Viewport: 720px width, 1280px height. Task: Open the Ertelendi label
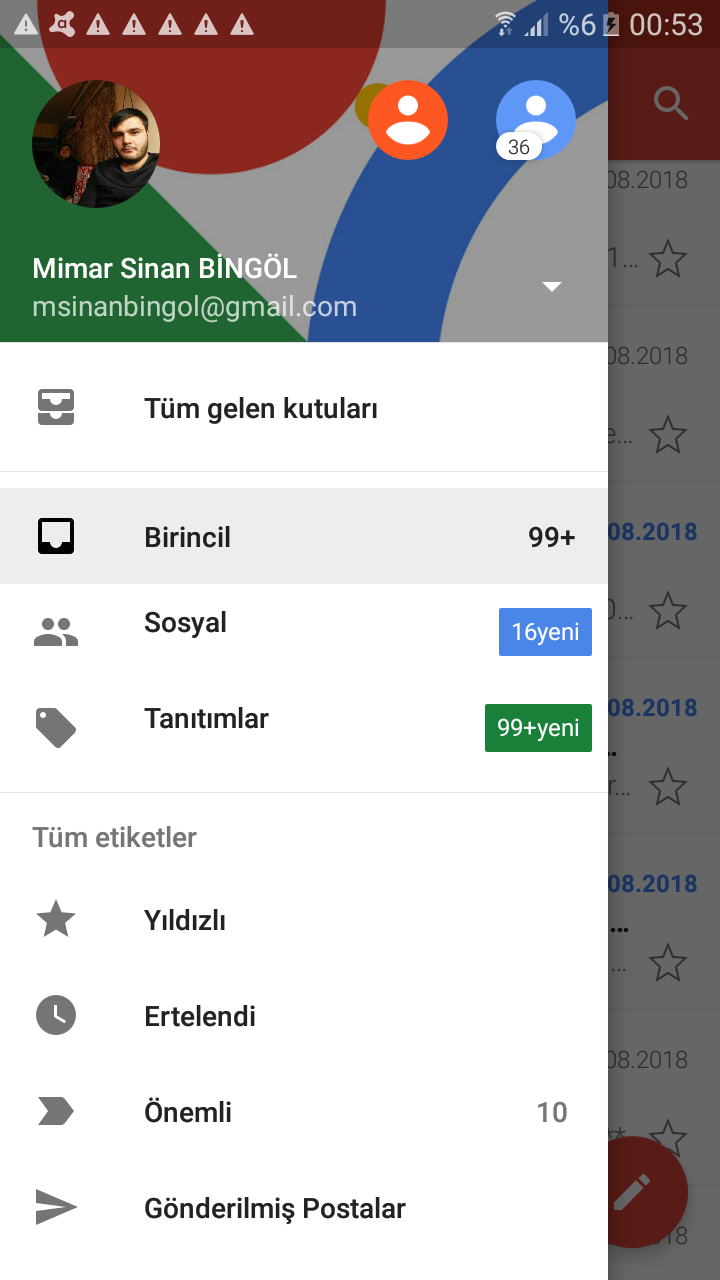click(x=304, y=1016)
